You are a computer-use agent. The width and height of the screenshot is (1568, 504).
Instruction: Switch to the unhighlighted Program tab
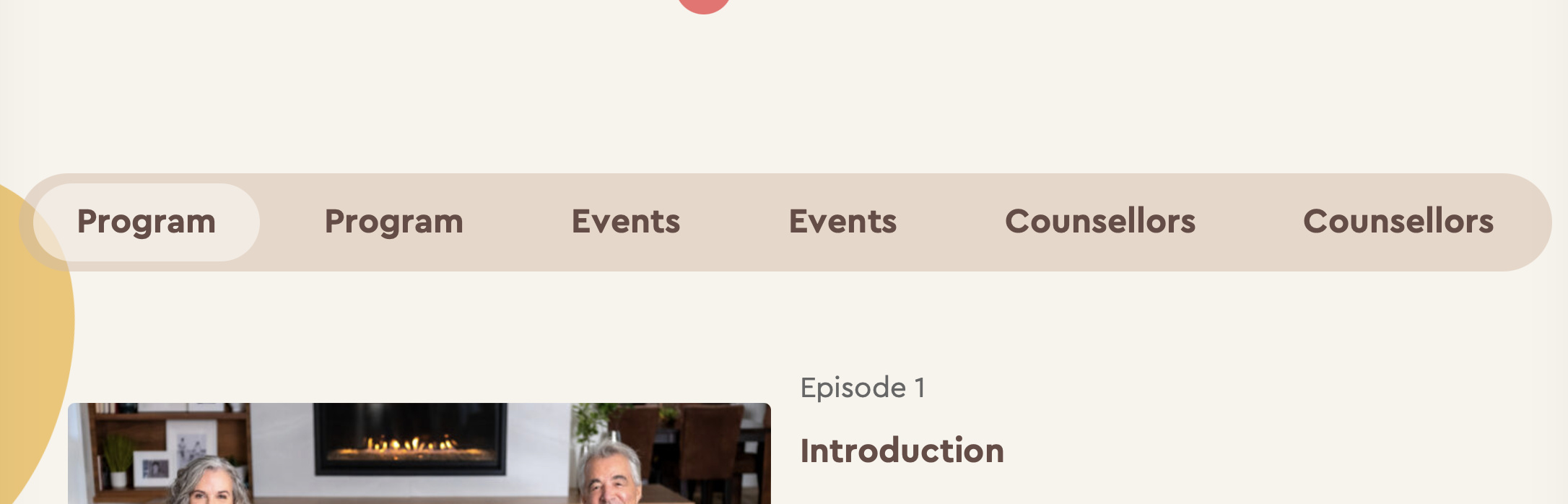point(393,222)
